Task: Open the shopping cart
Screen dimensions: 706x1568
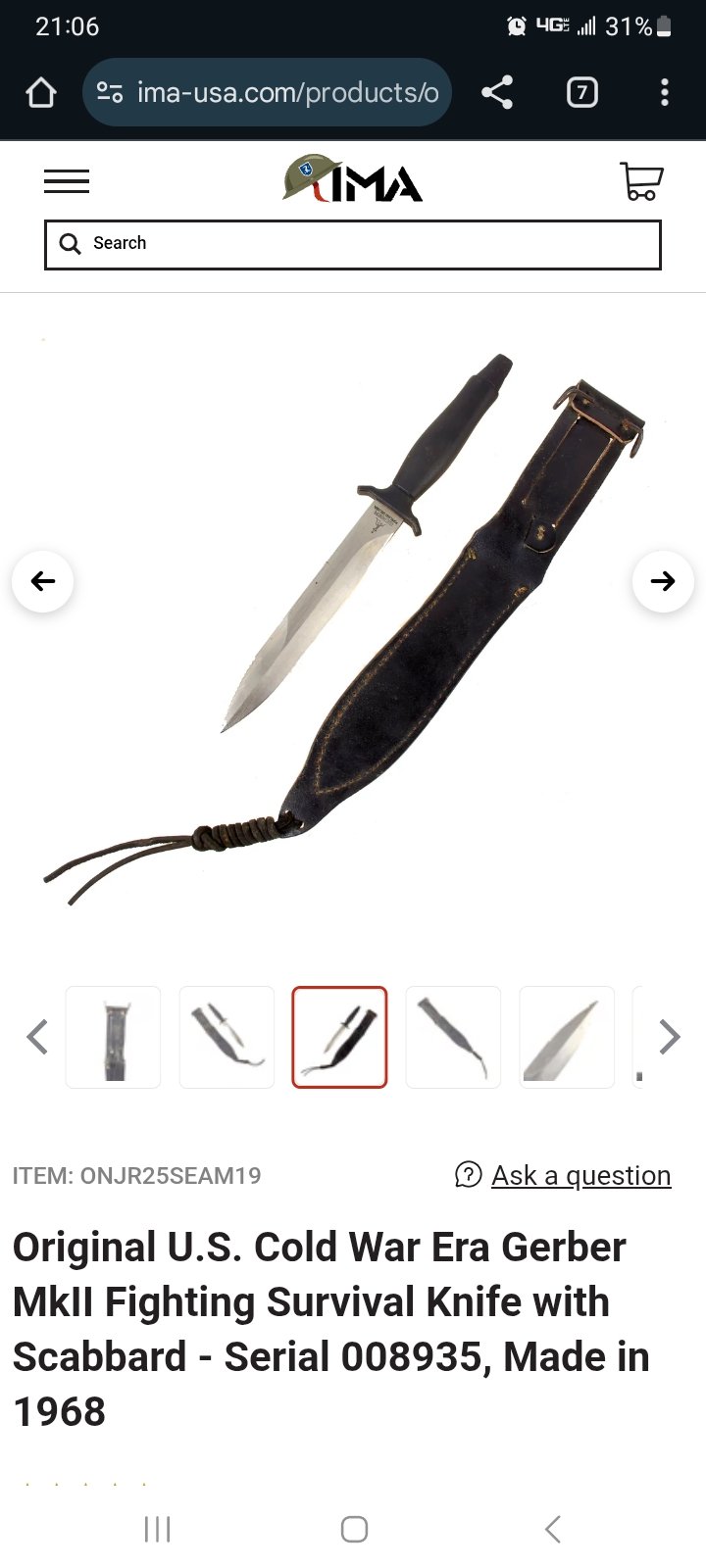Action: click(641, 181)
